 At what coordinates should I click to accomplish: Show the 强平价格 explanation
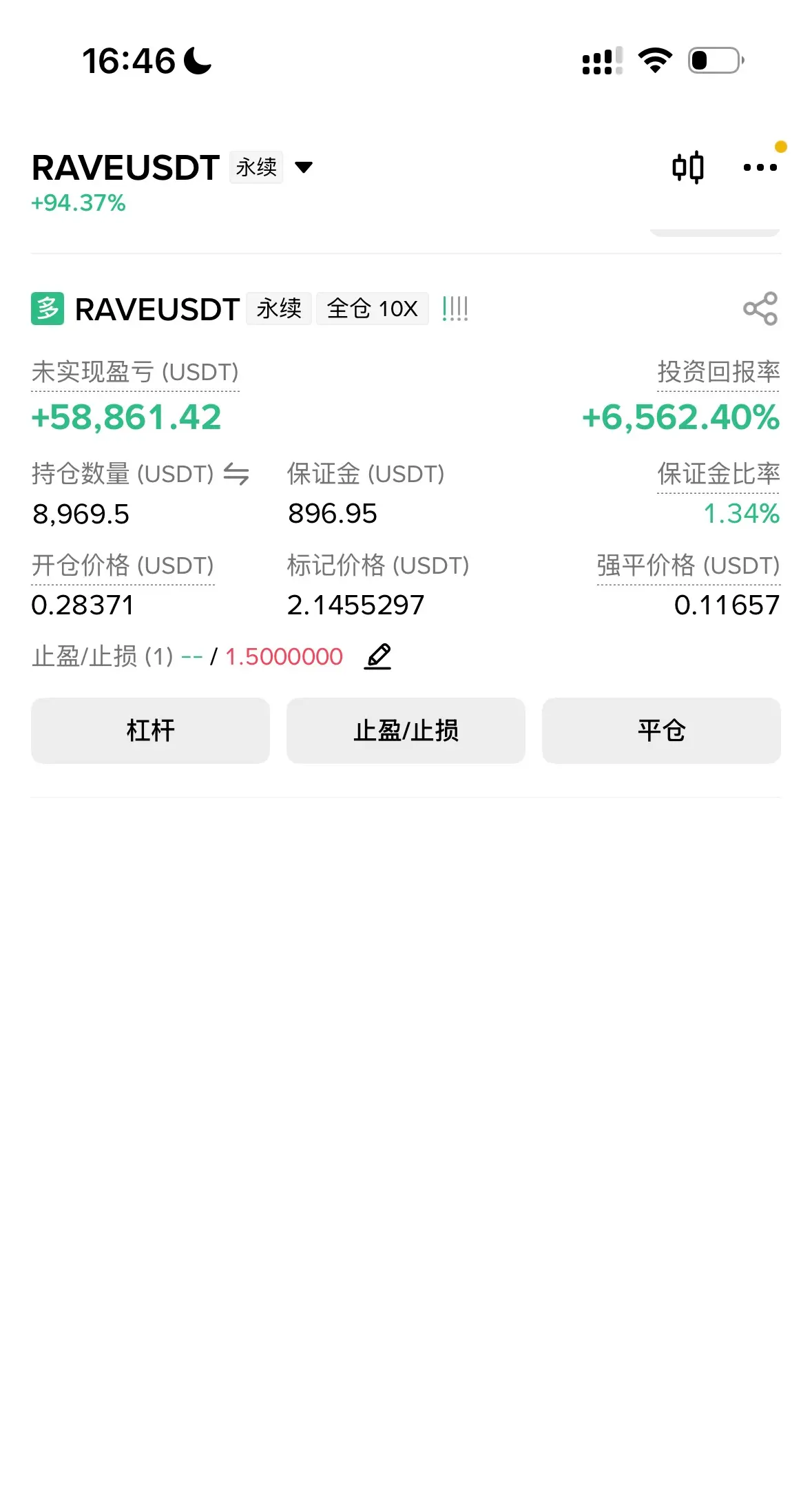coord(688,566)
